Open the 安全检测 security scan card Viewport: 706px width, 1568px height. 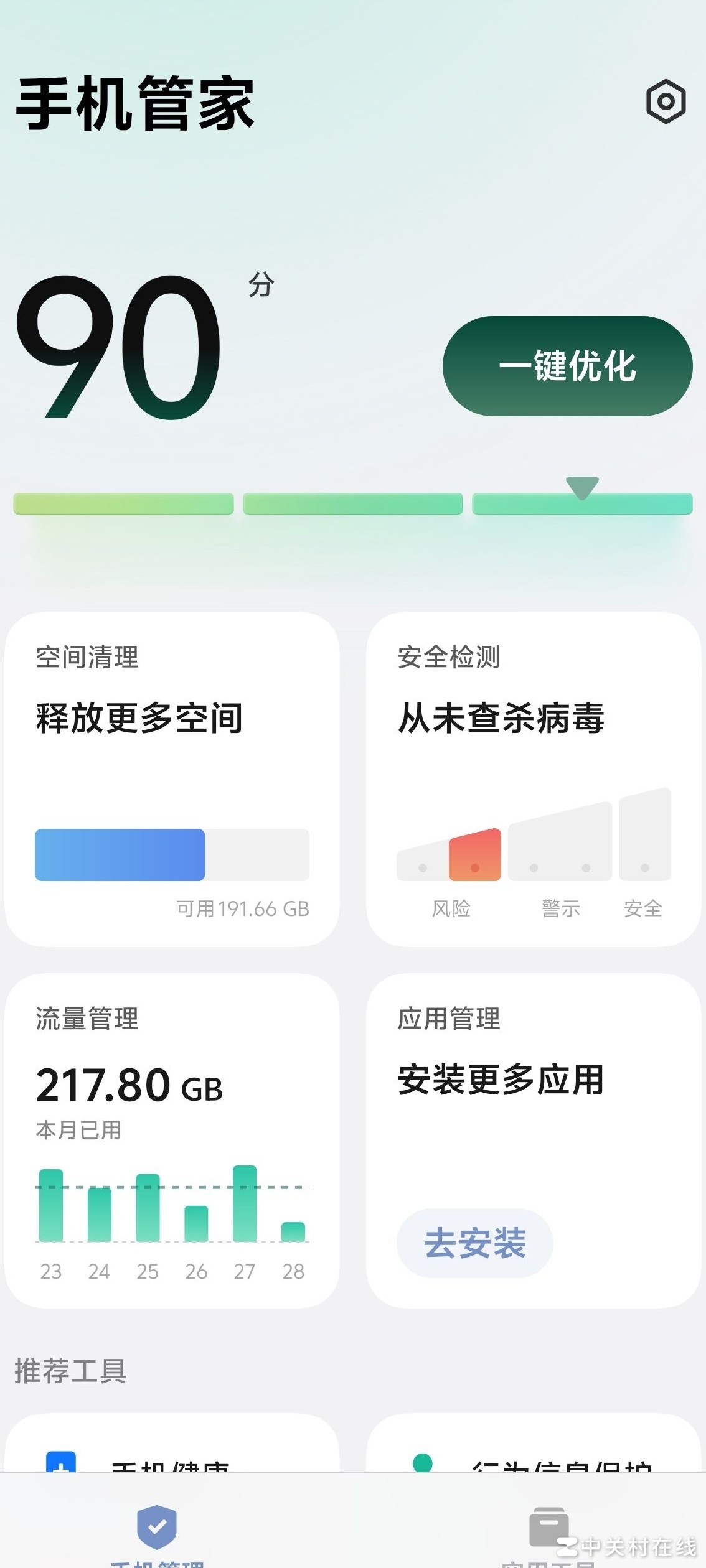click(534, 778)
